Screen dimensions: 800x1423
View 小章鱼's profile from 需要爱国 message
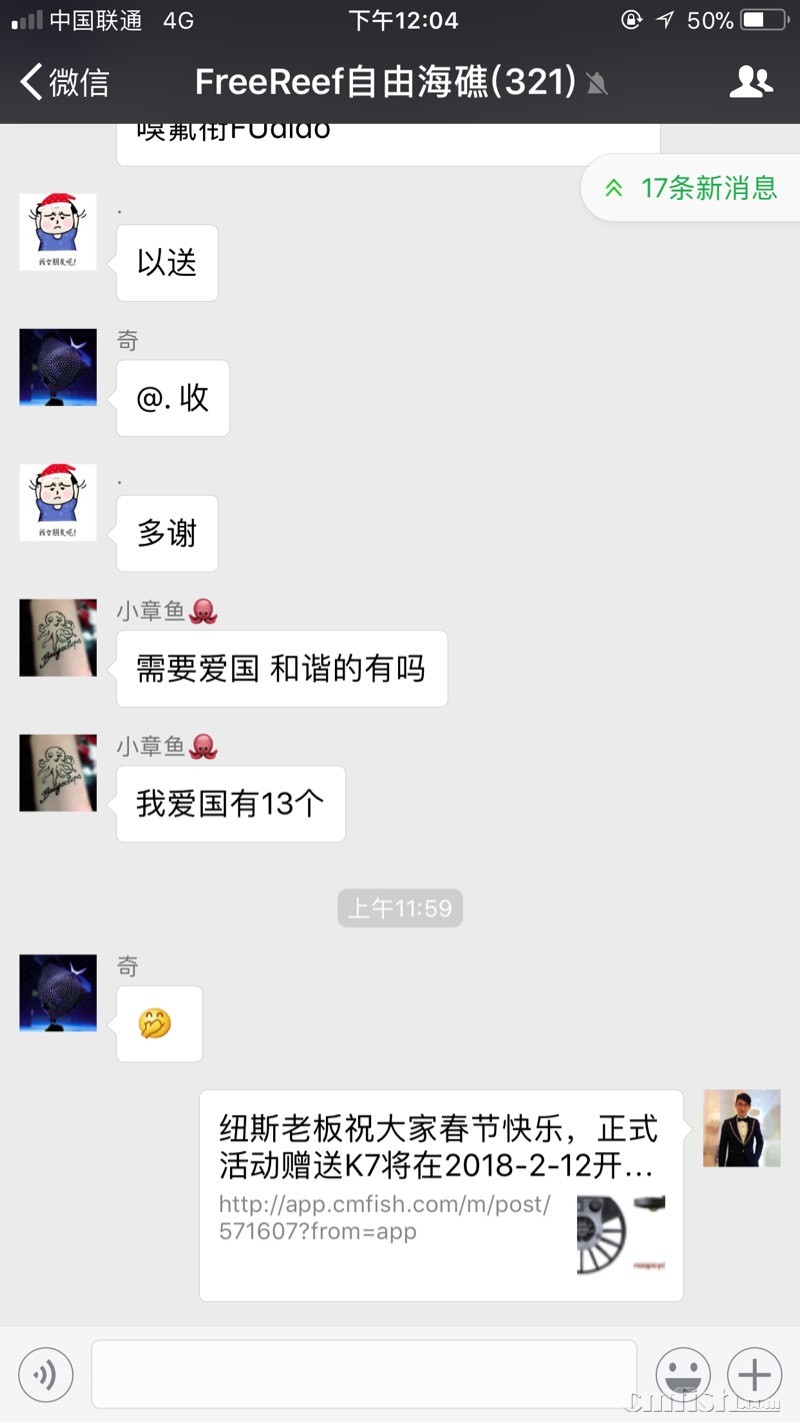[x=58, y=638]
